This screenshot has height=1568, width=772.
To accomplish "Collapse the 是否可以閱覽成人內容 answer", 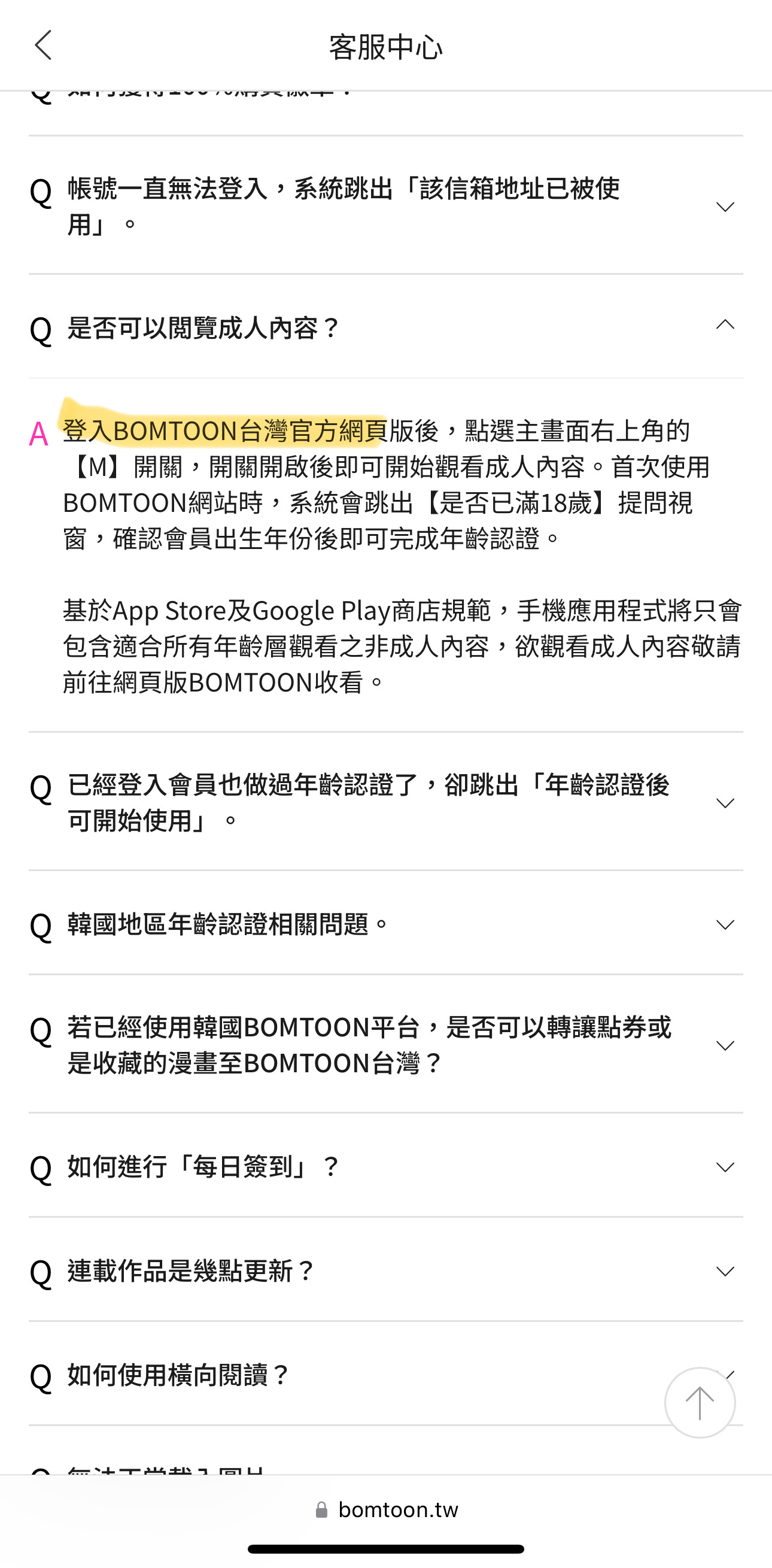I will tap(385, 327).
